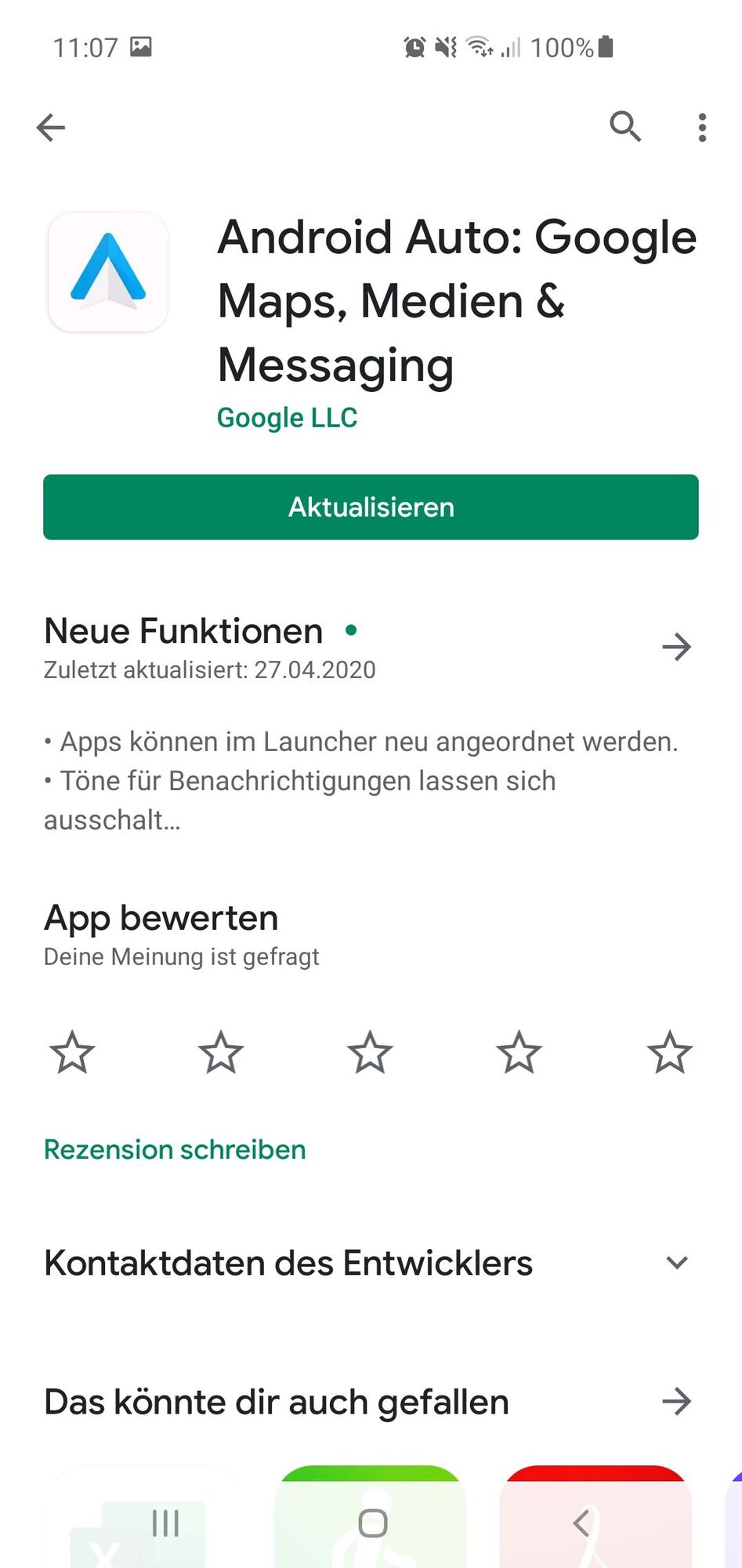Open the three-dot overflow menu

point(702,127)
